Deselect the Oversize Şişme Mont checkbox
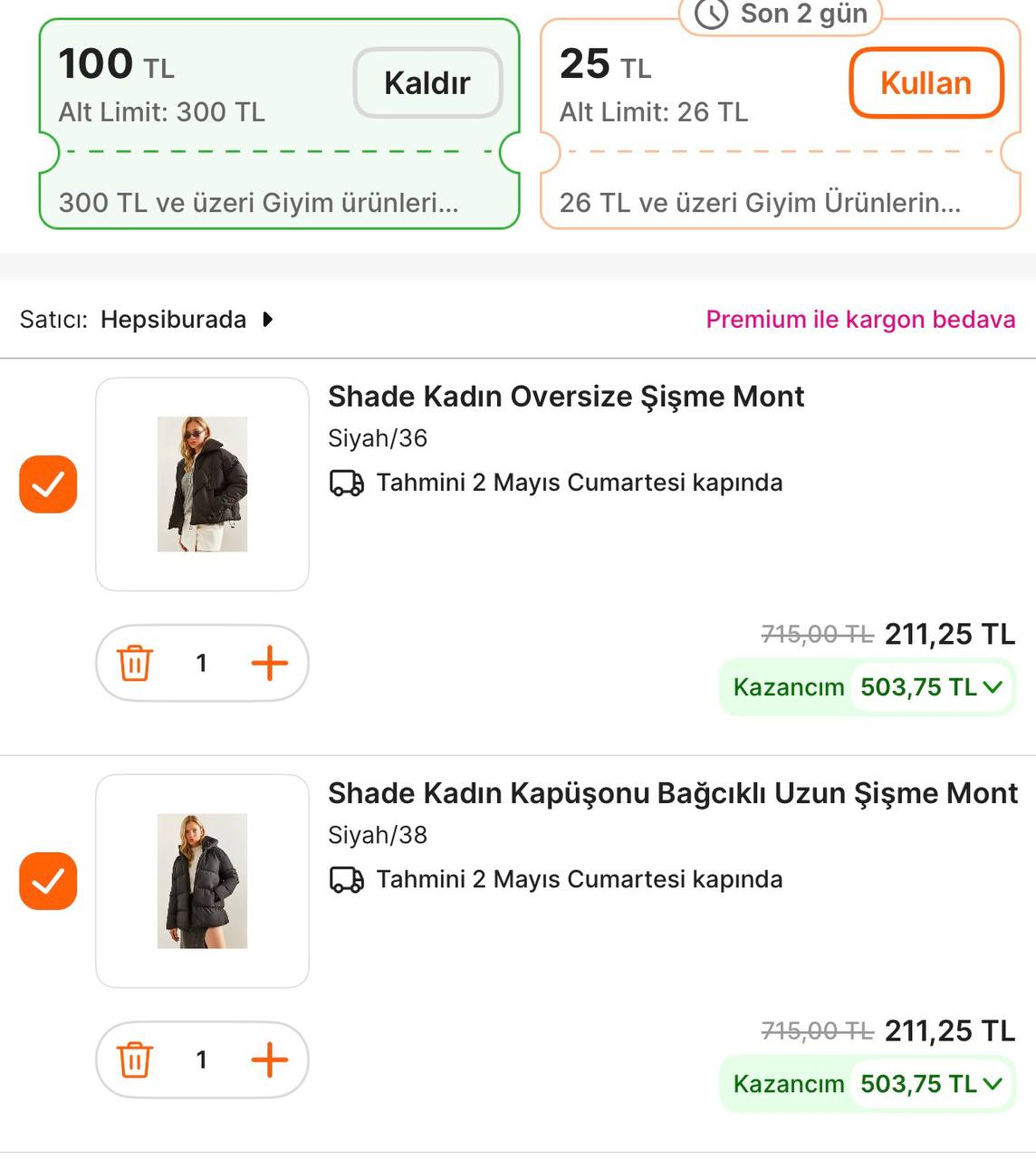1036x1159 pixels. point(48,485)
